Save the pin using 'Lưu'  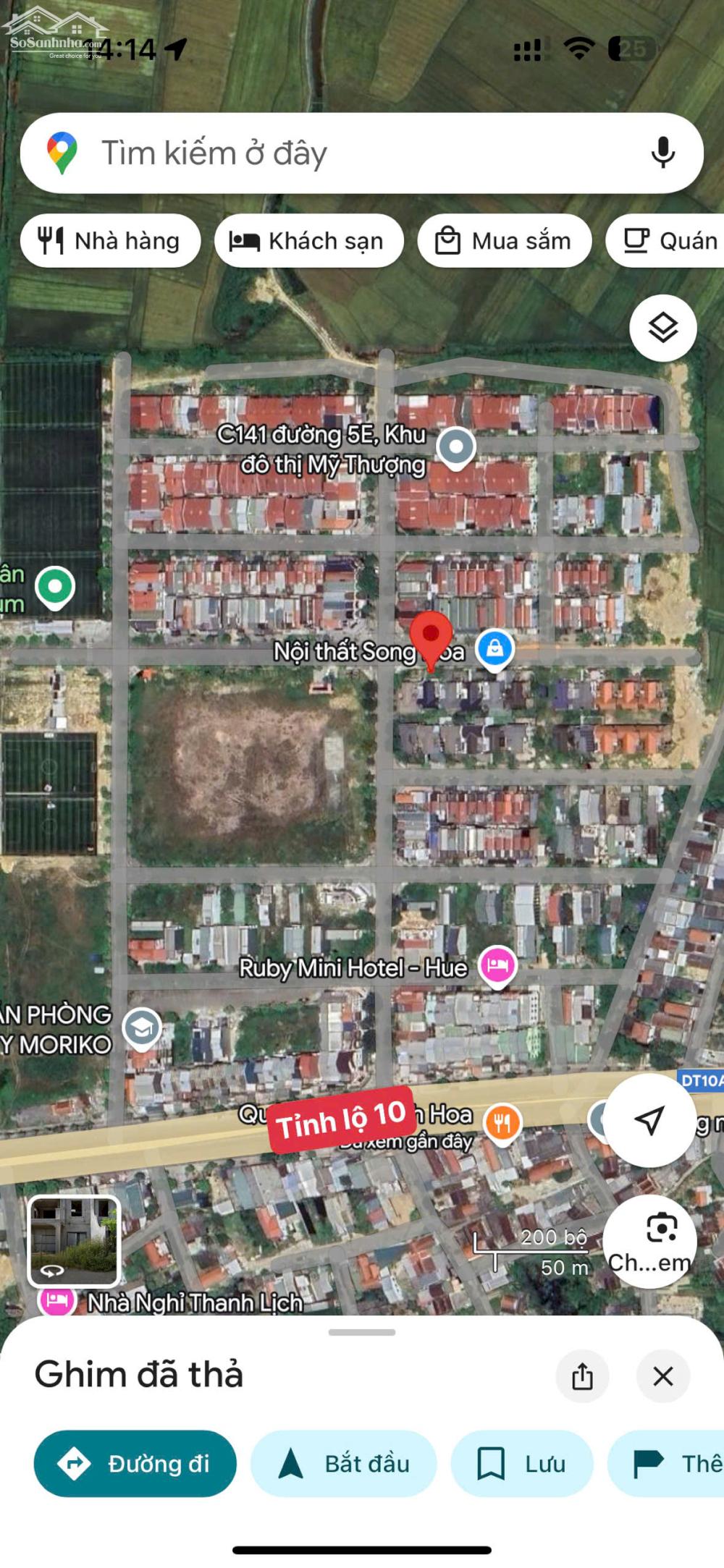pyautogui.click(x=522, y=1463)
